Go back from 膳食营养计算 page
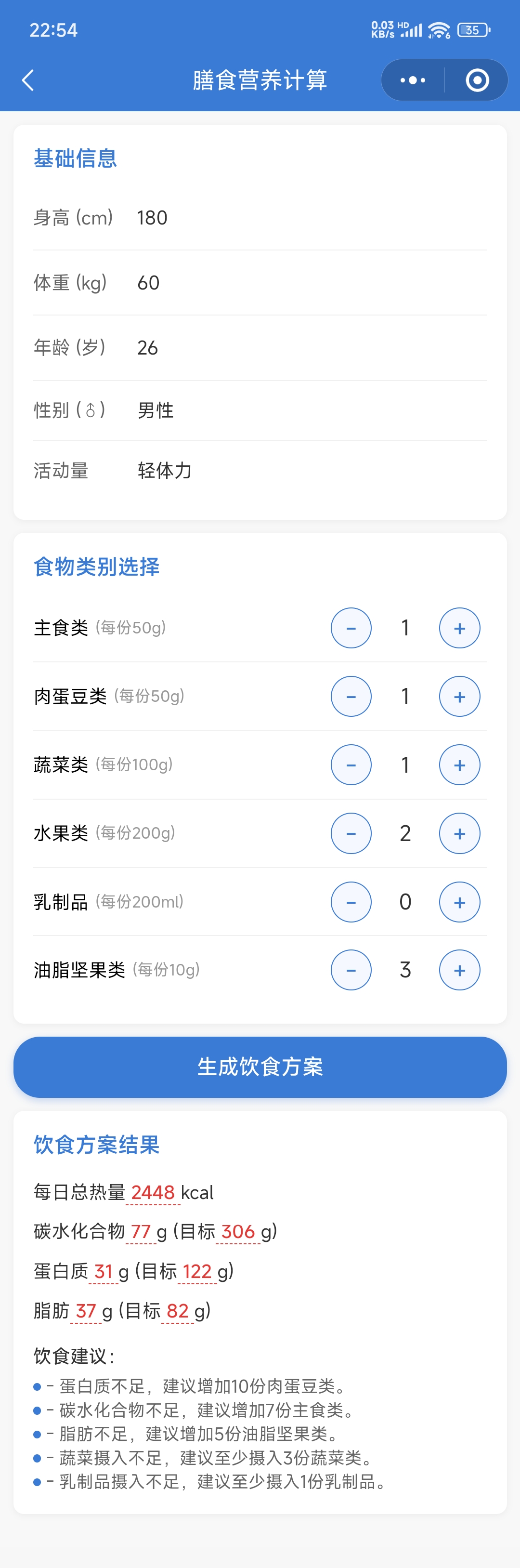520x1568 pixels. pos(28,80)
